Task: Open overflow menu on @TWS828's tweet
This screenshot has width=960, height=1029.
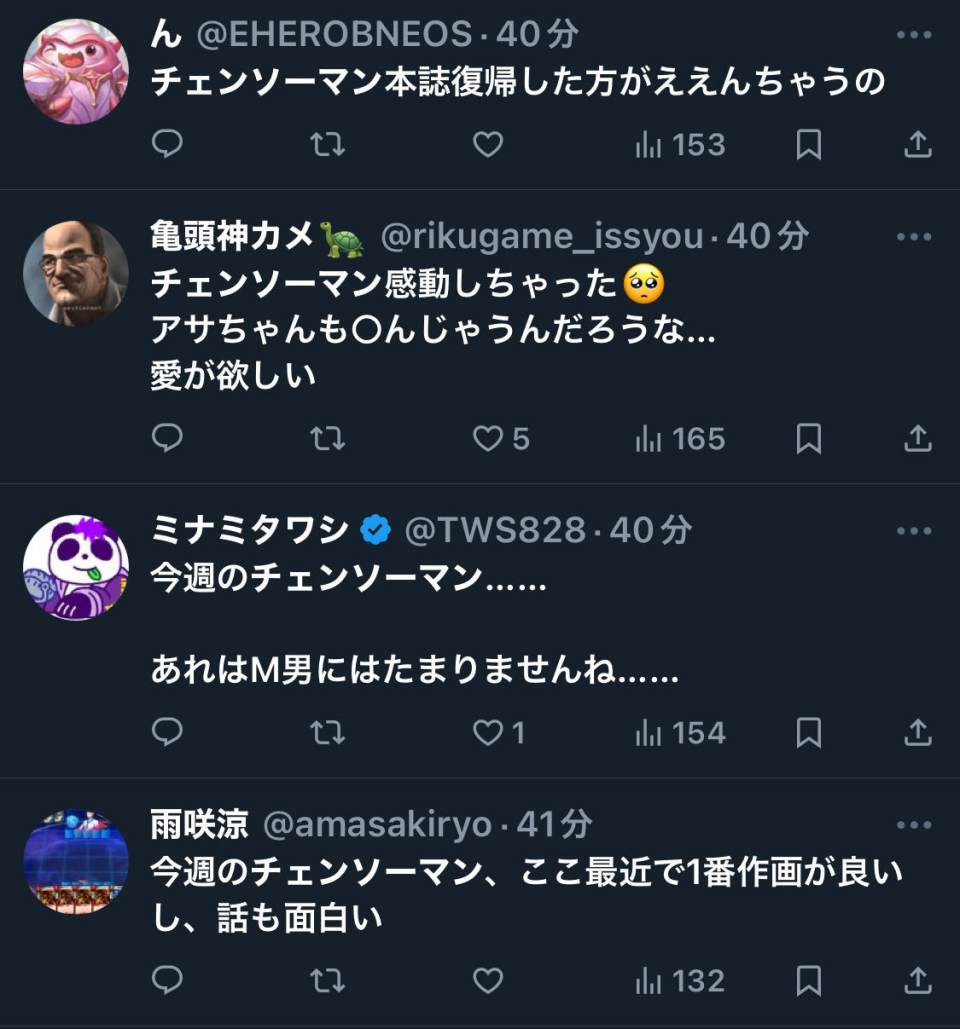Action: point(914,531)
